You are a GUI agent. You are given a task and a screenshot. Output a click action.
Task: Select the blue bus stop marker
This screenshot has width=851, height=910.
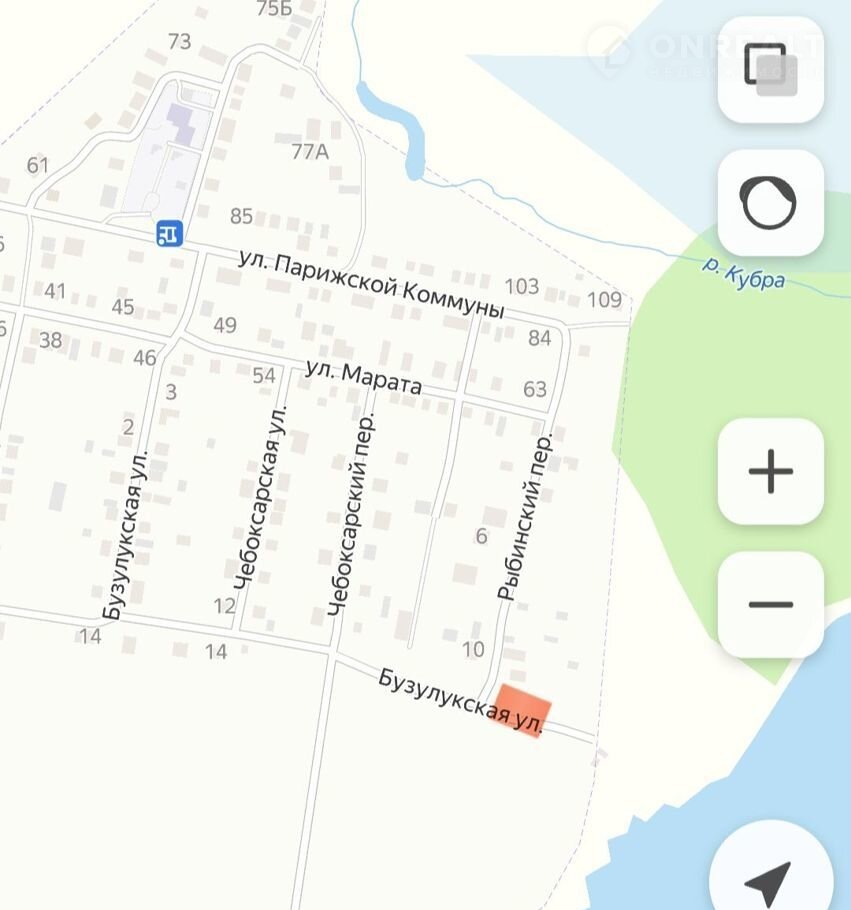[x=169, y=233]
